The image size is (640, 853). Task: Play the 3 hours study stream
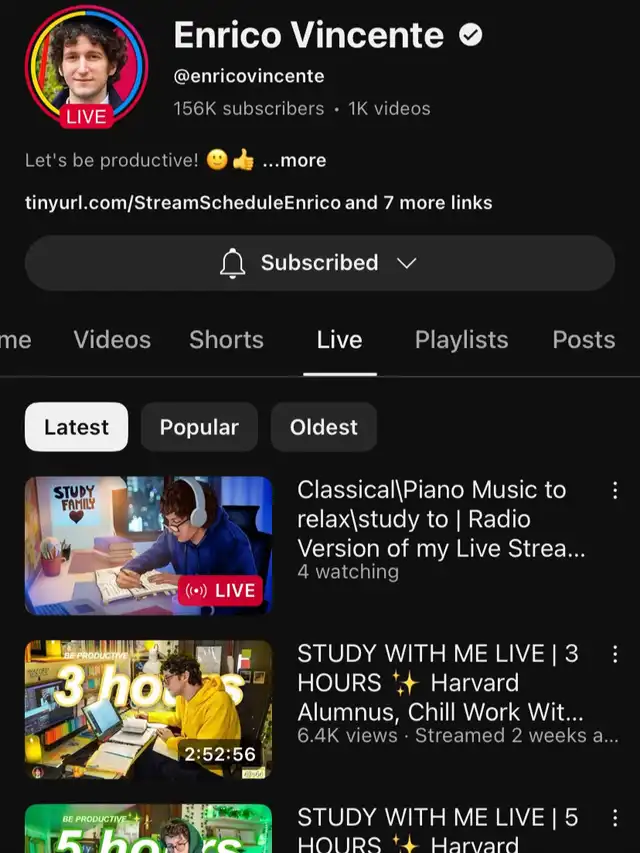[148, 709]
